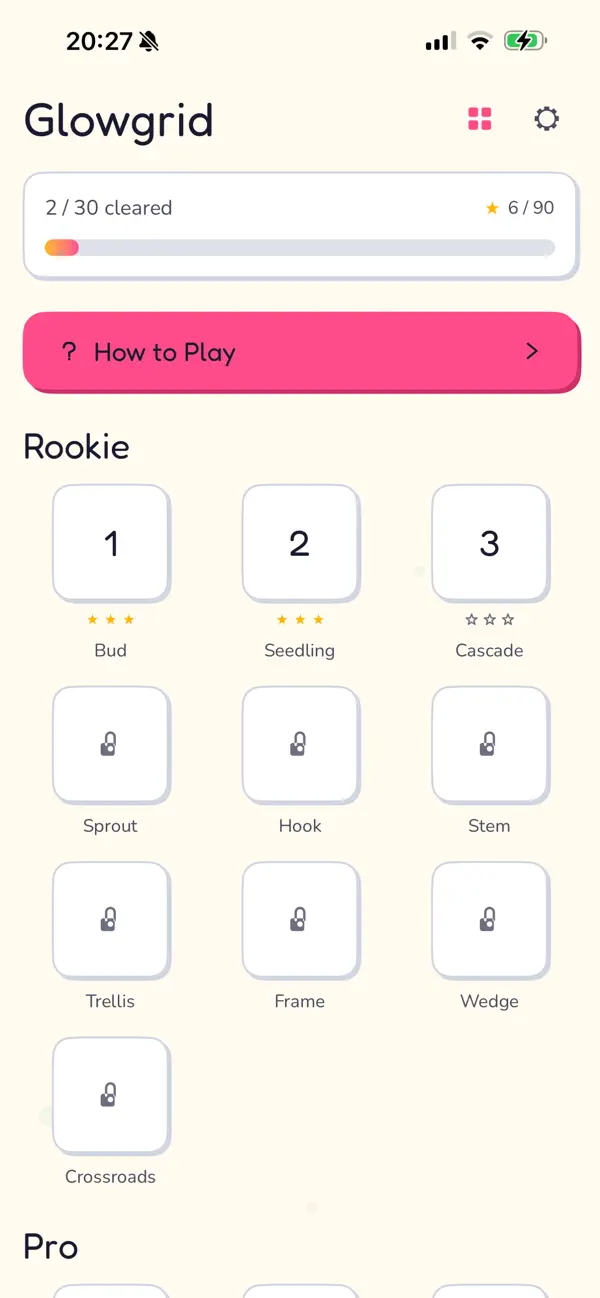
Task: Open the pink grid view icon
Action: (x=480, y=120)
